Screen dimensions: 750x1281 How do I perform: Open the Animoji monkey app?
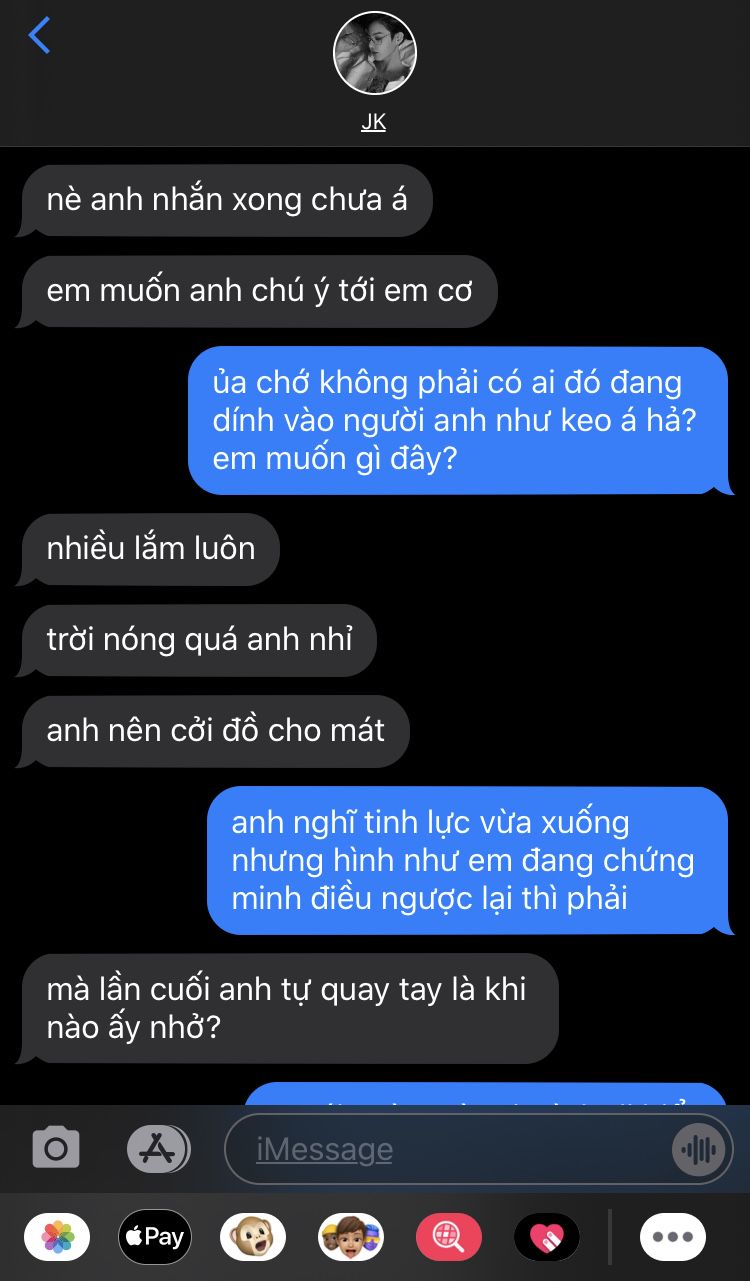coord(252,1237)
